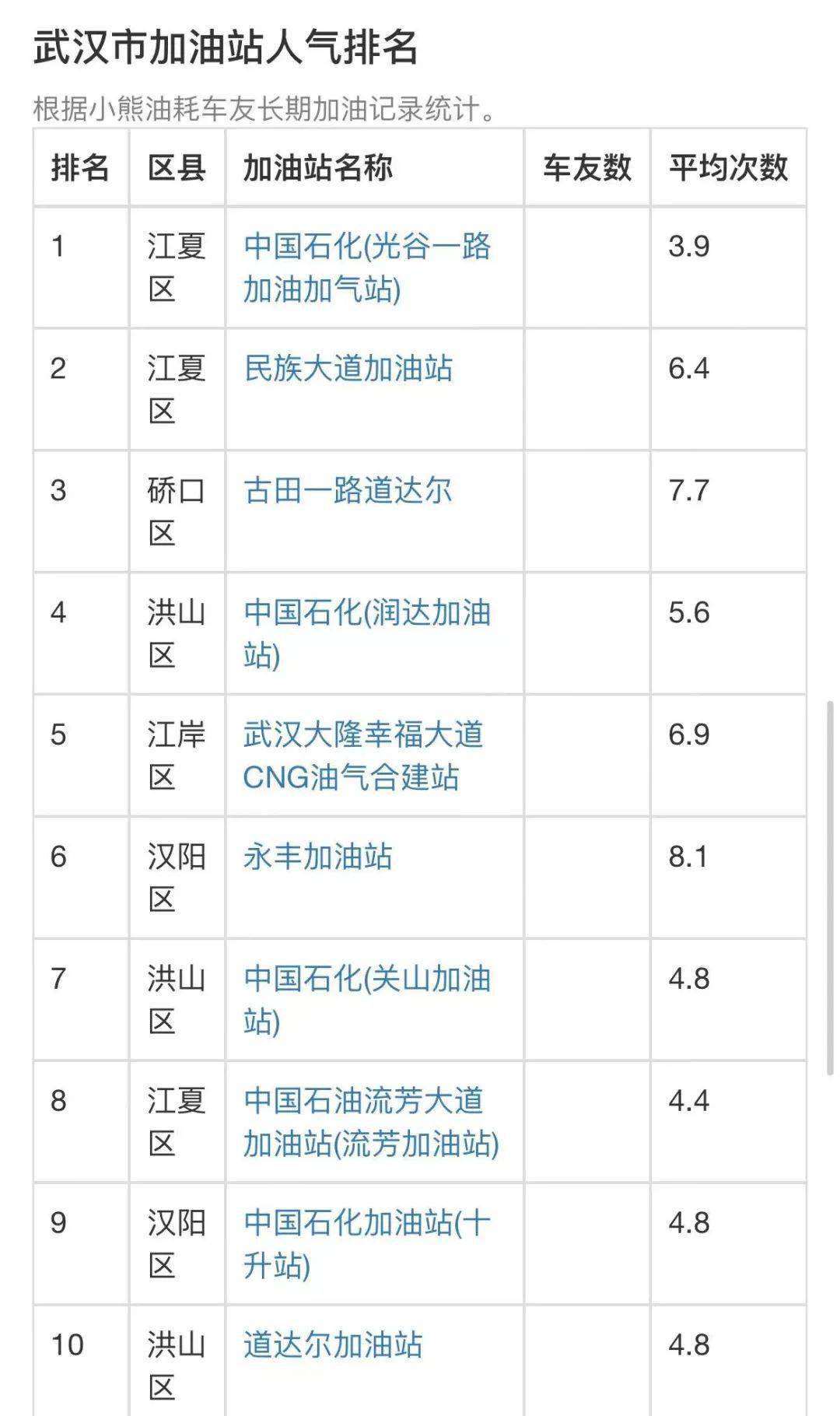The width and height of the screenshot is (840, 1416).
Task: Open 道达尔加油站 link
Action: point(333,1344)
